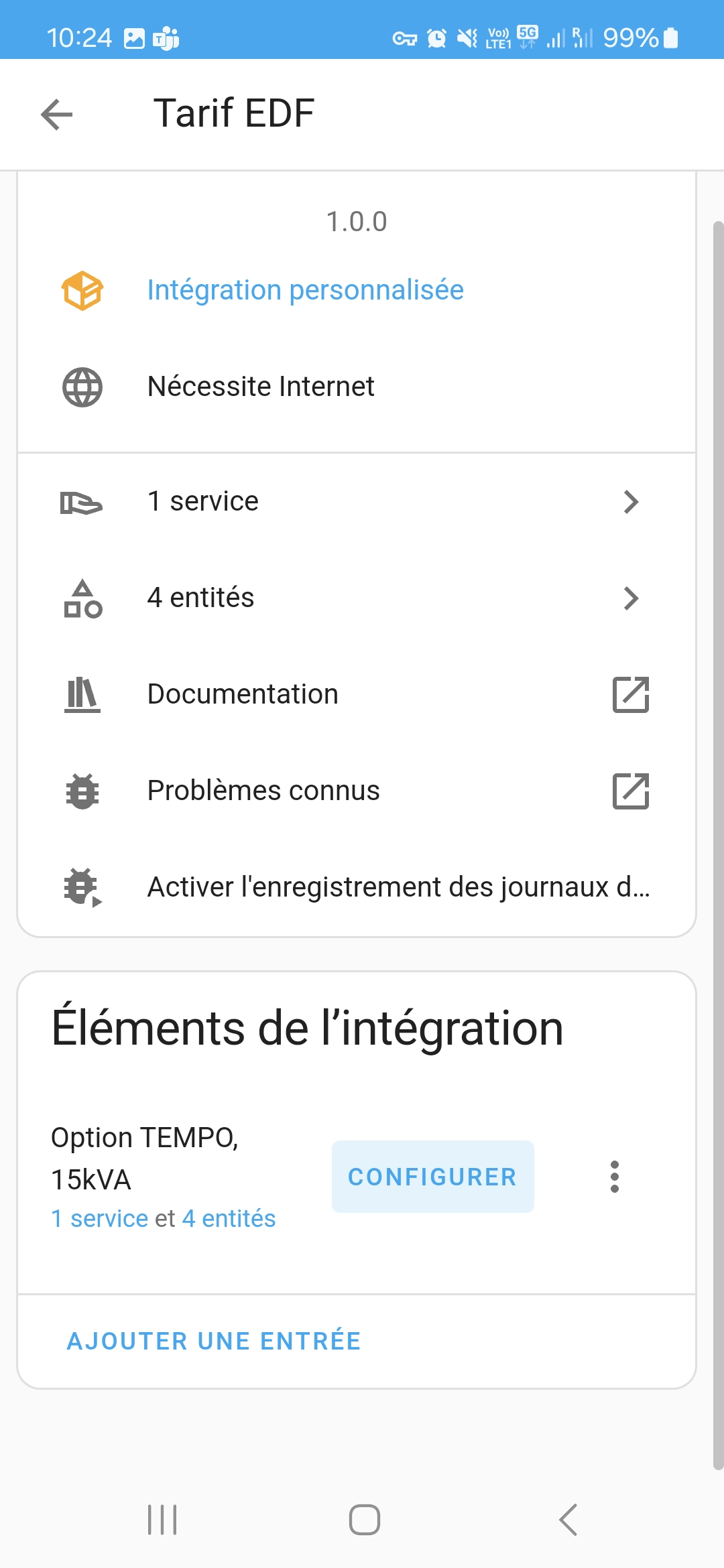Open the Documentation external link
Viewport: 724px width, 1568px height.
[x=357, y=694]
